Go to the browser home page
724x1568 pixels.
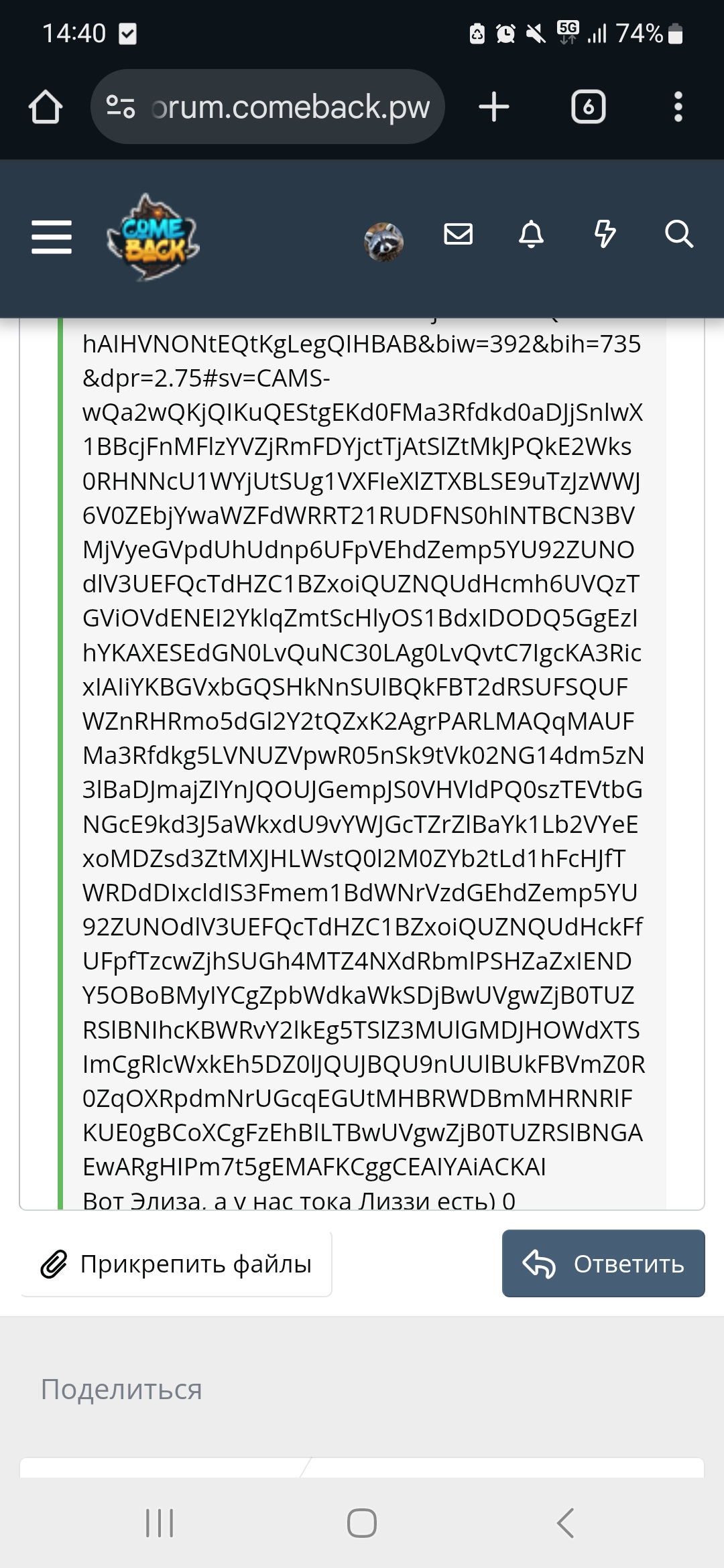[x=46, y=107]
